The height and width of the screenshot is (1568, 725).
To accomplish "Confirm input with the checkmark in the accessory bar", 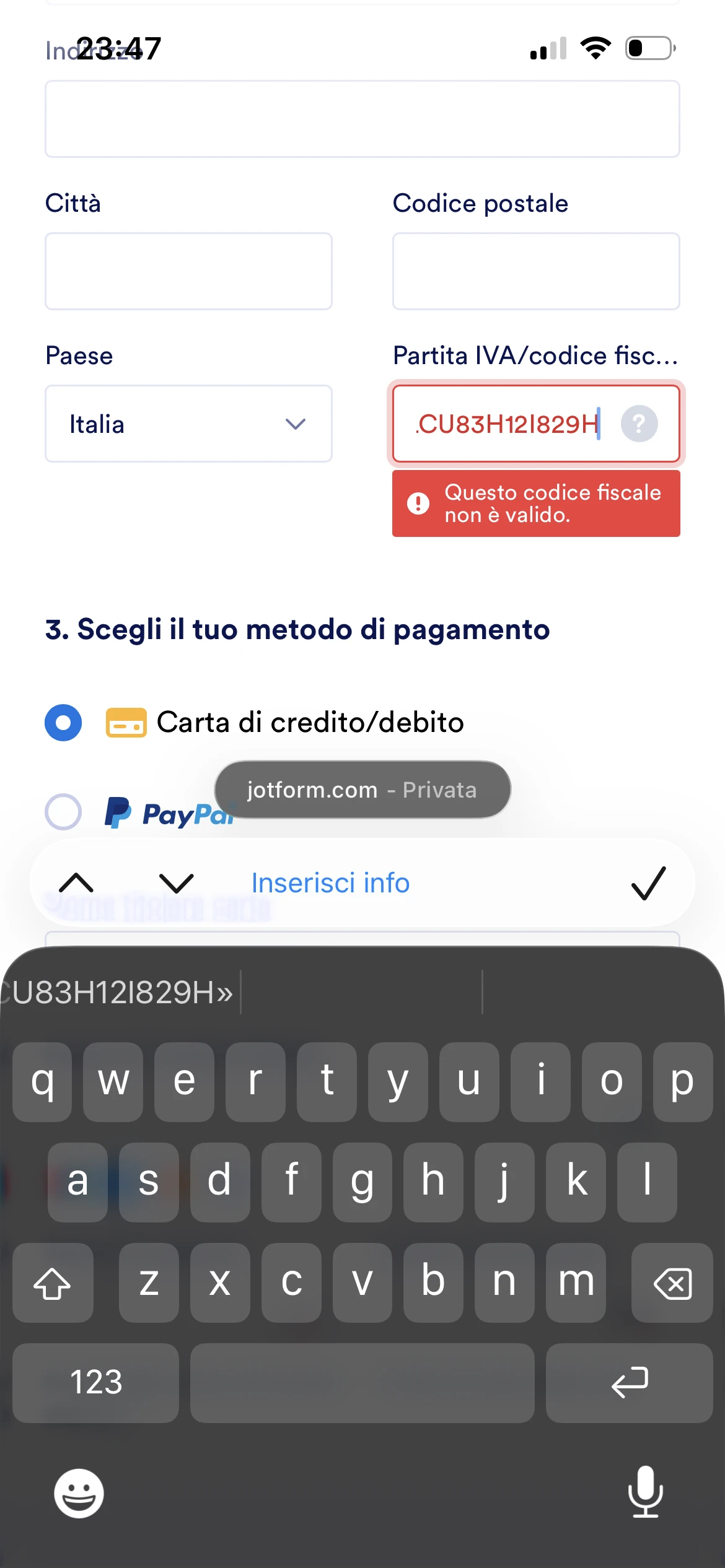I will tap(647, 883).
